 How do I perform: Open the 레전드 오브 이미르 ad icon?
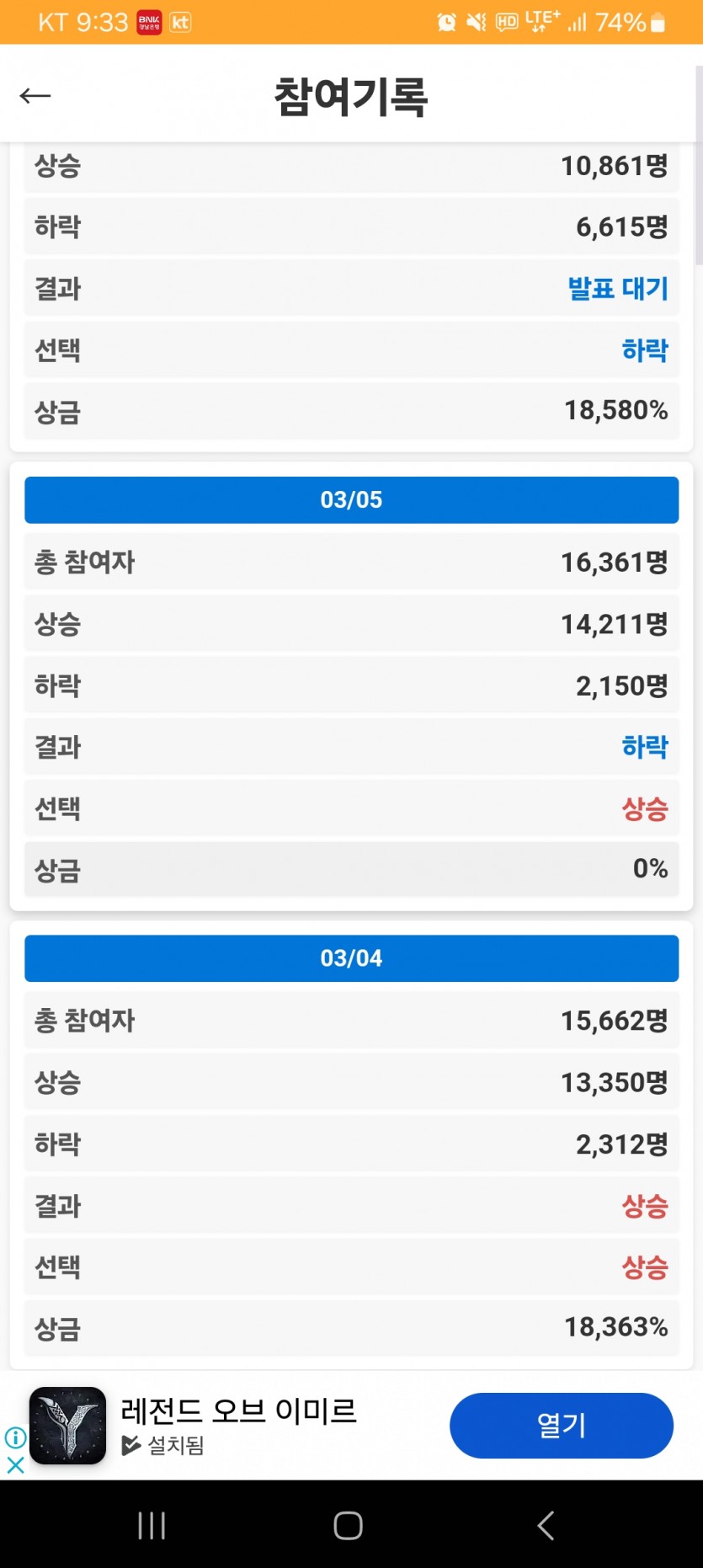68,1426
